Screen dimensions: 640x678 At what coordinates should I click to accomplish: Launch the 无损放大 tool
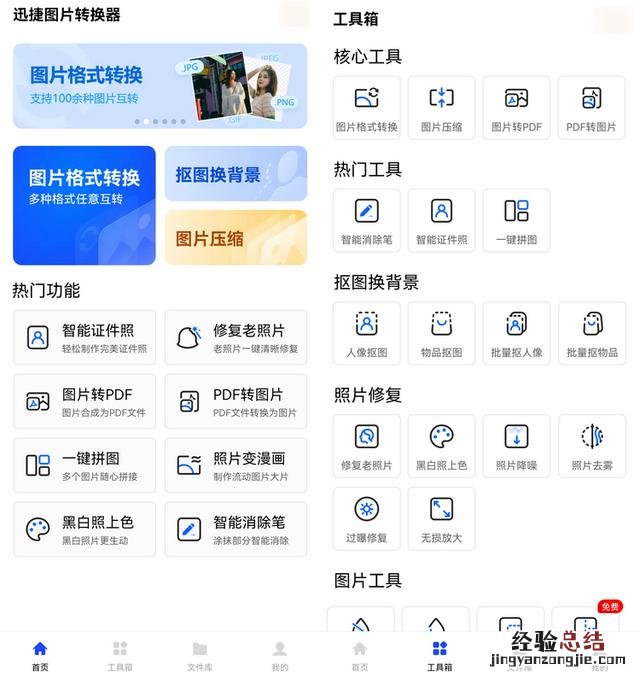441,518
